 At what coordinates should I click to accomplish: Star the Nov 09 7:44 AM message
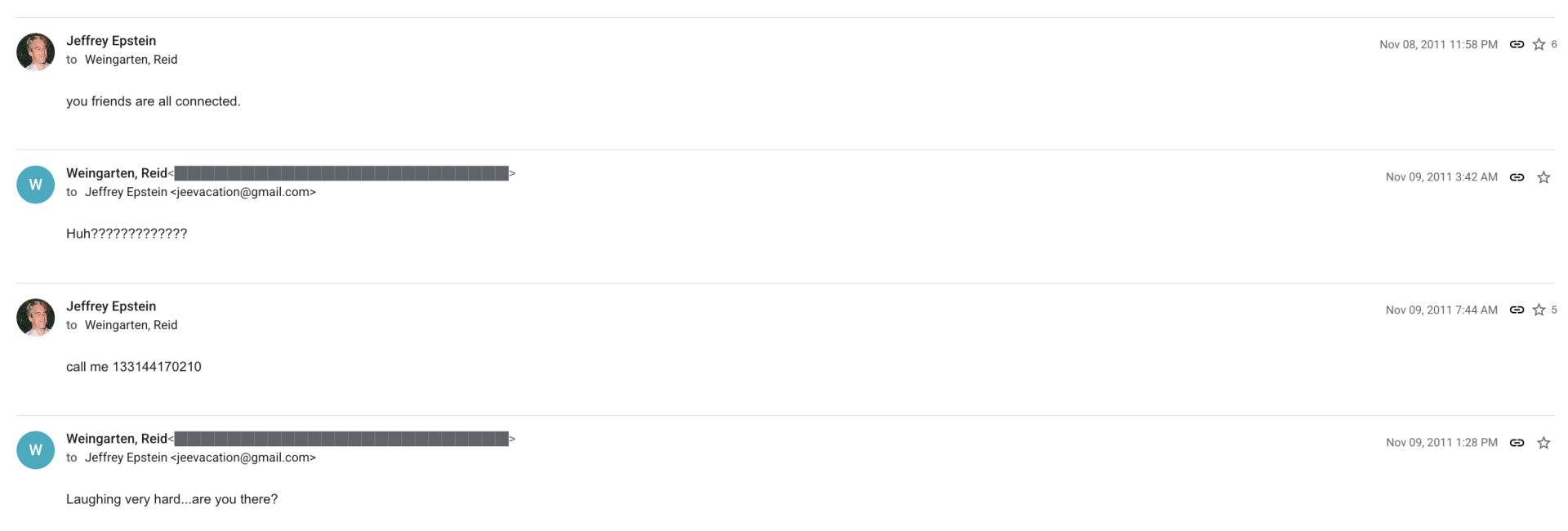point(1539,310)
